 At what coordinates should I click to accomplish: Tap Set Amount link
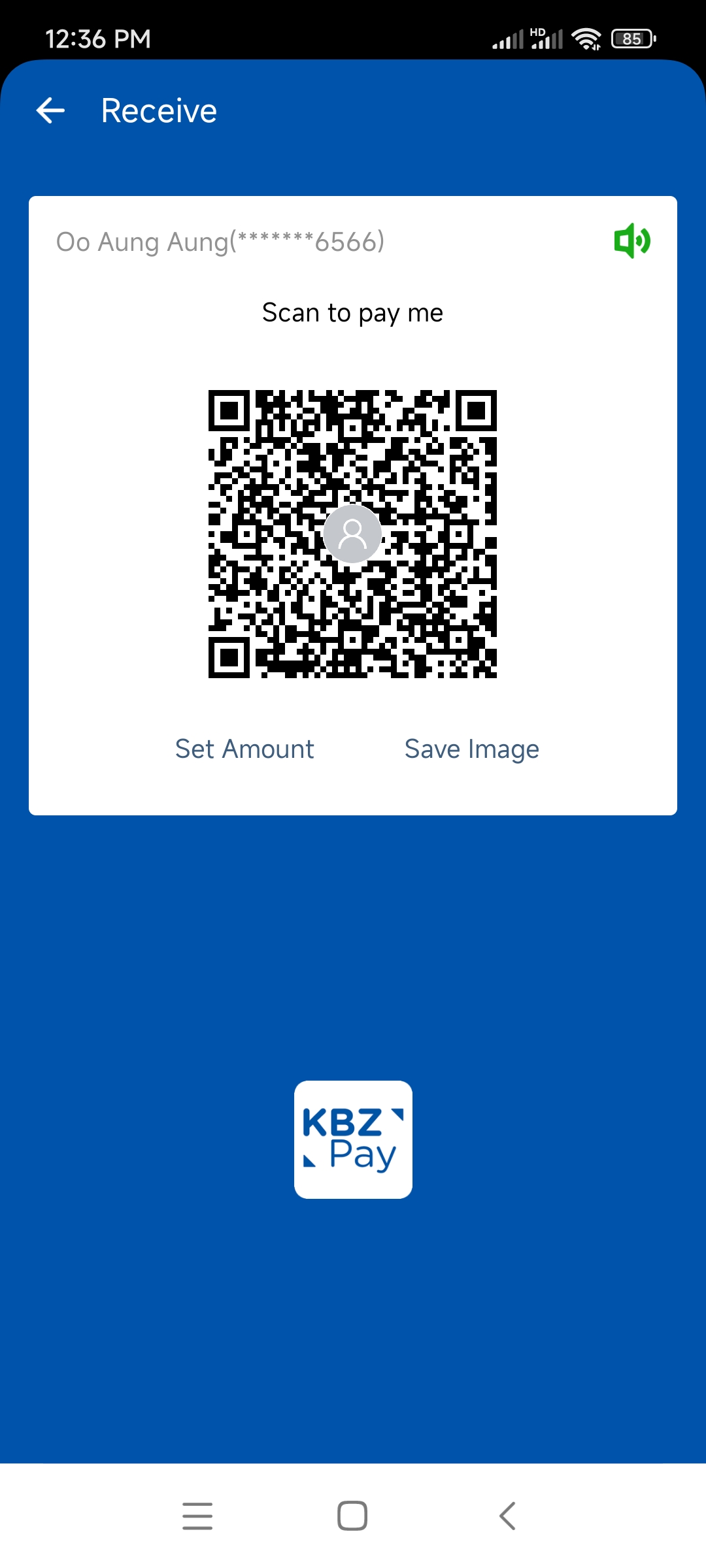[x=244, y=749]
